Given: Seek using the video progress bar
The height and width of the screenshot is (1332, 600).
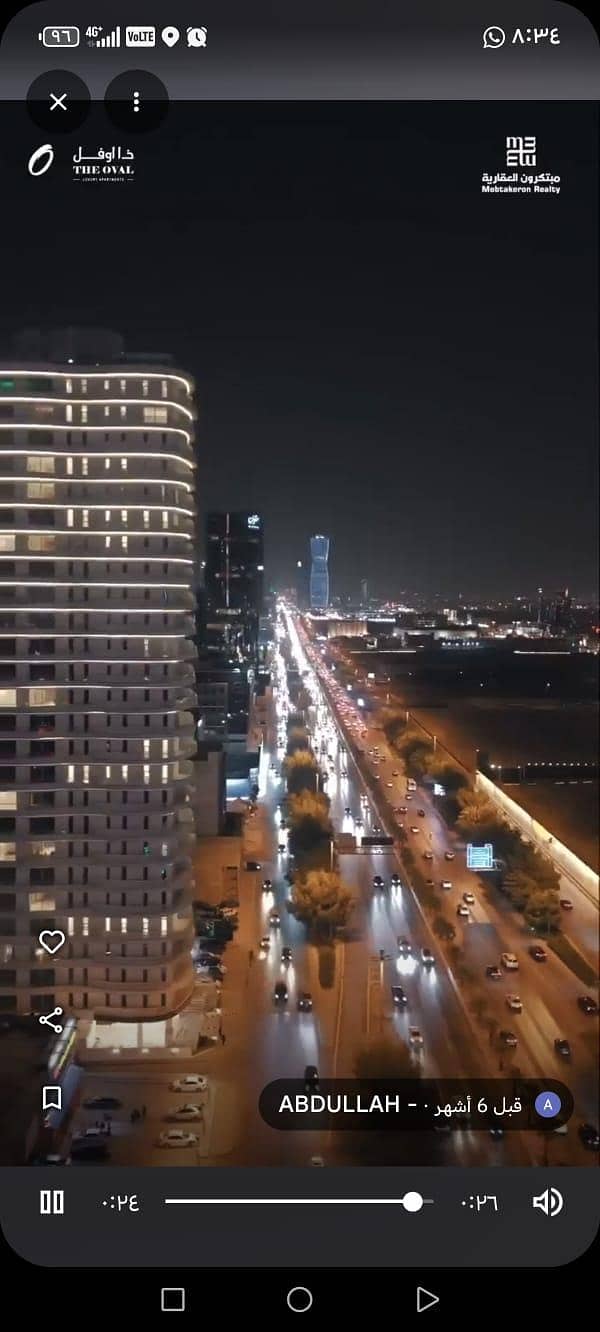Looking at the screenshot, I should tap(299, 1202).
